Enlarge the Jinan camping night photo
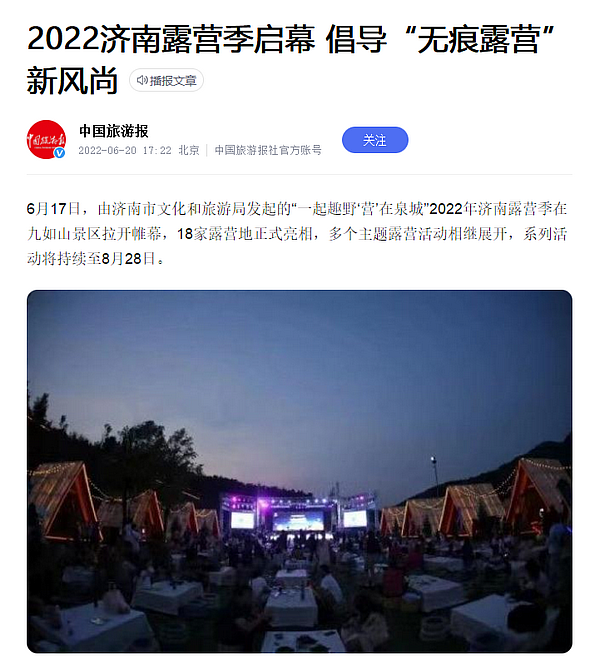The height and width of the screenshot is (661, 600). [299, 471]
